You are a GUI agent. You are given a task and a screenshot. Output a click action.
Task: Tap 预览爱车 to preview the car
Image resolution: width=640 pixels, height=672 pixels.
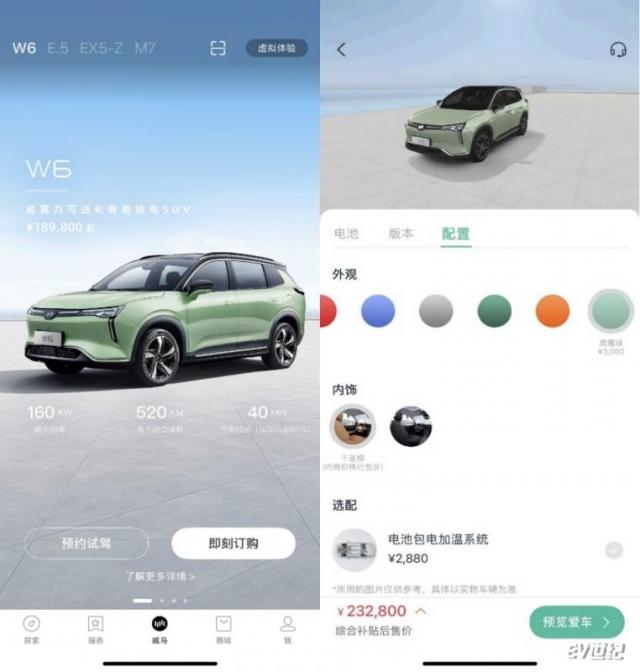[577, 621]
